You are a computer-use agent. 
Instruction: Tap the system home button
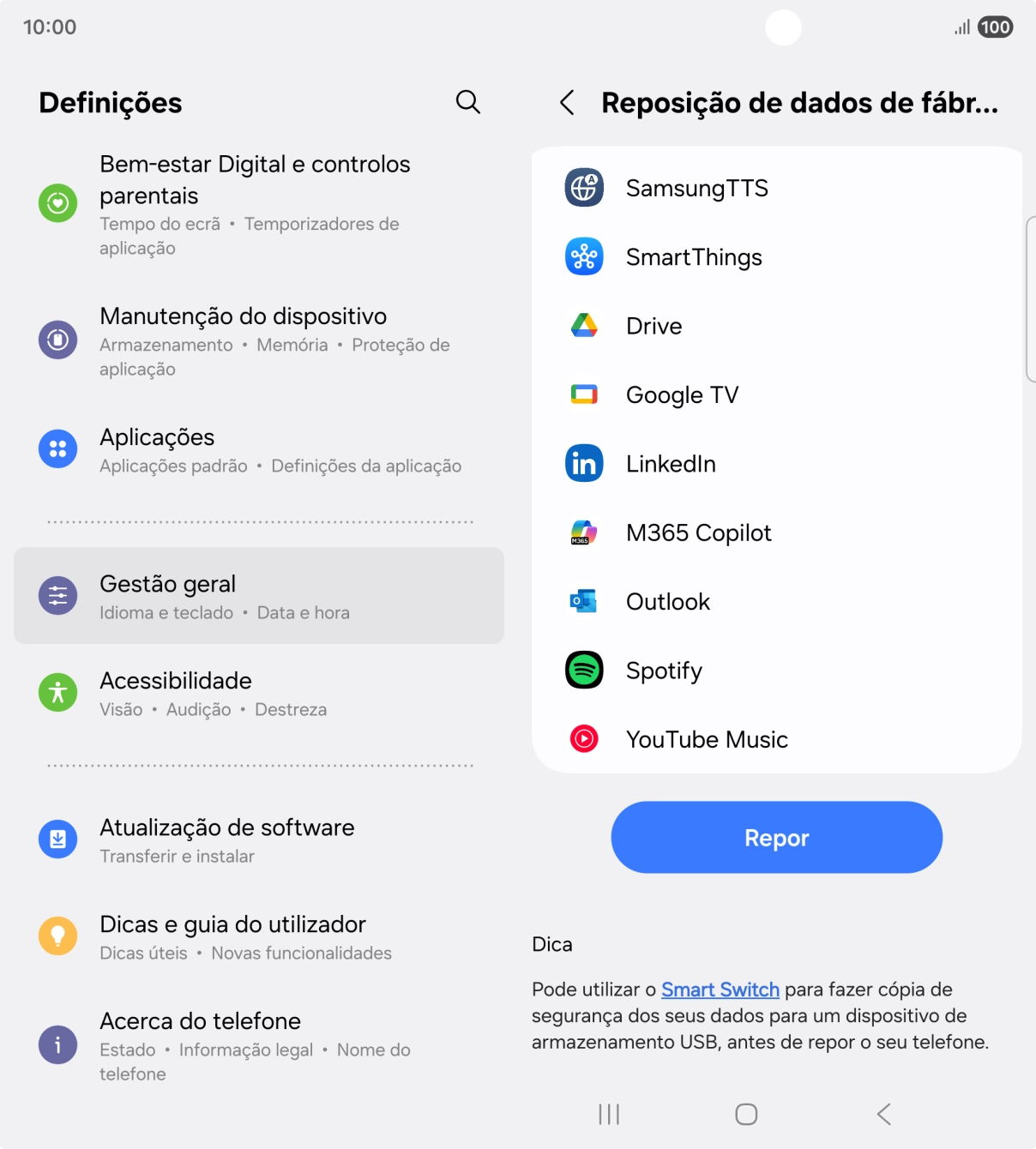tap(746, 1114)
